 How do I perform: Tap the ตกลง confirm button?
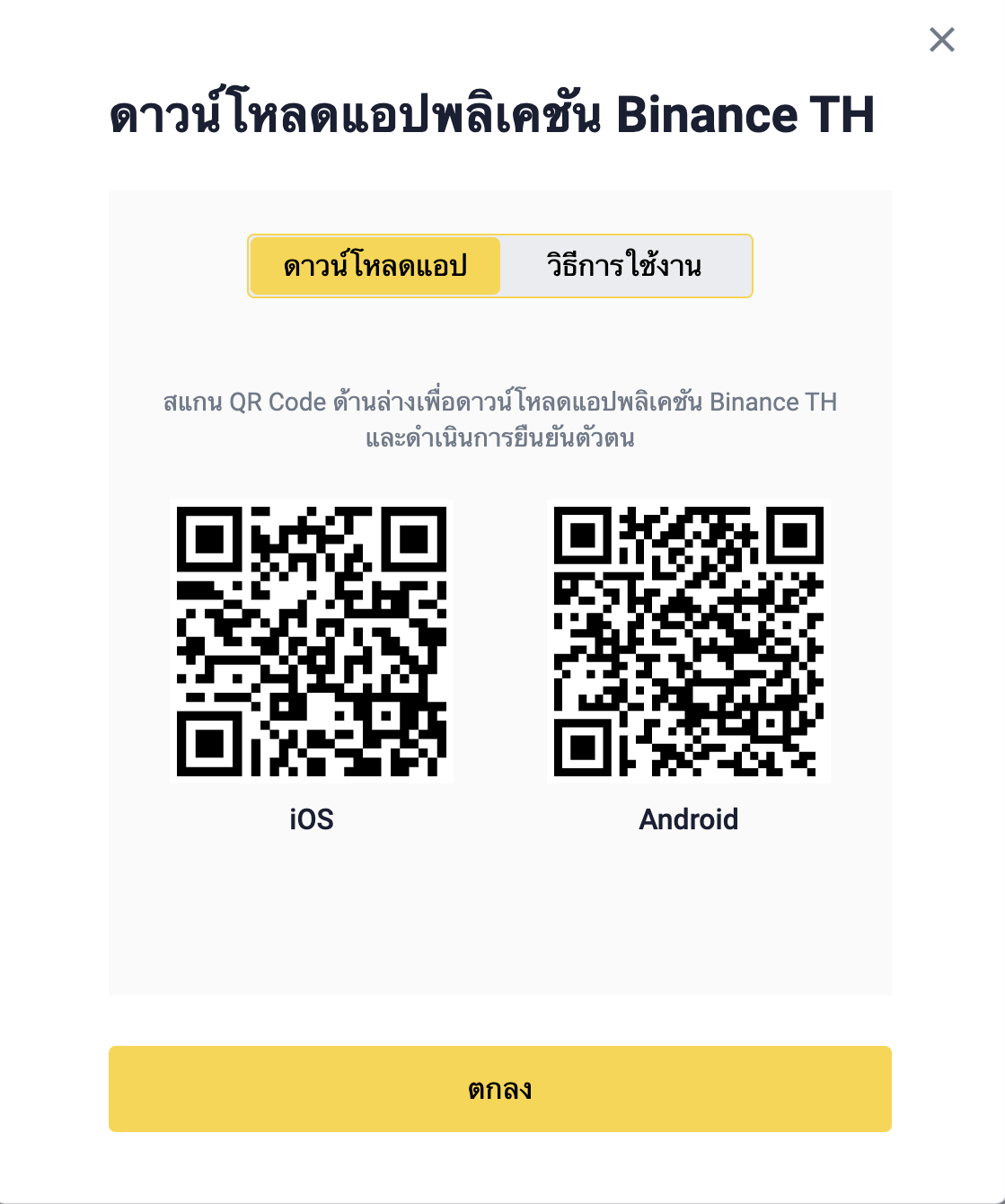coord(499,1088)
